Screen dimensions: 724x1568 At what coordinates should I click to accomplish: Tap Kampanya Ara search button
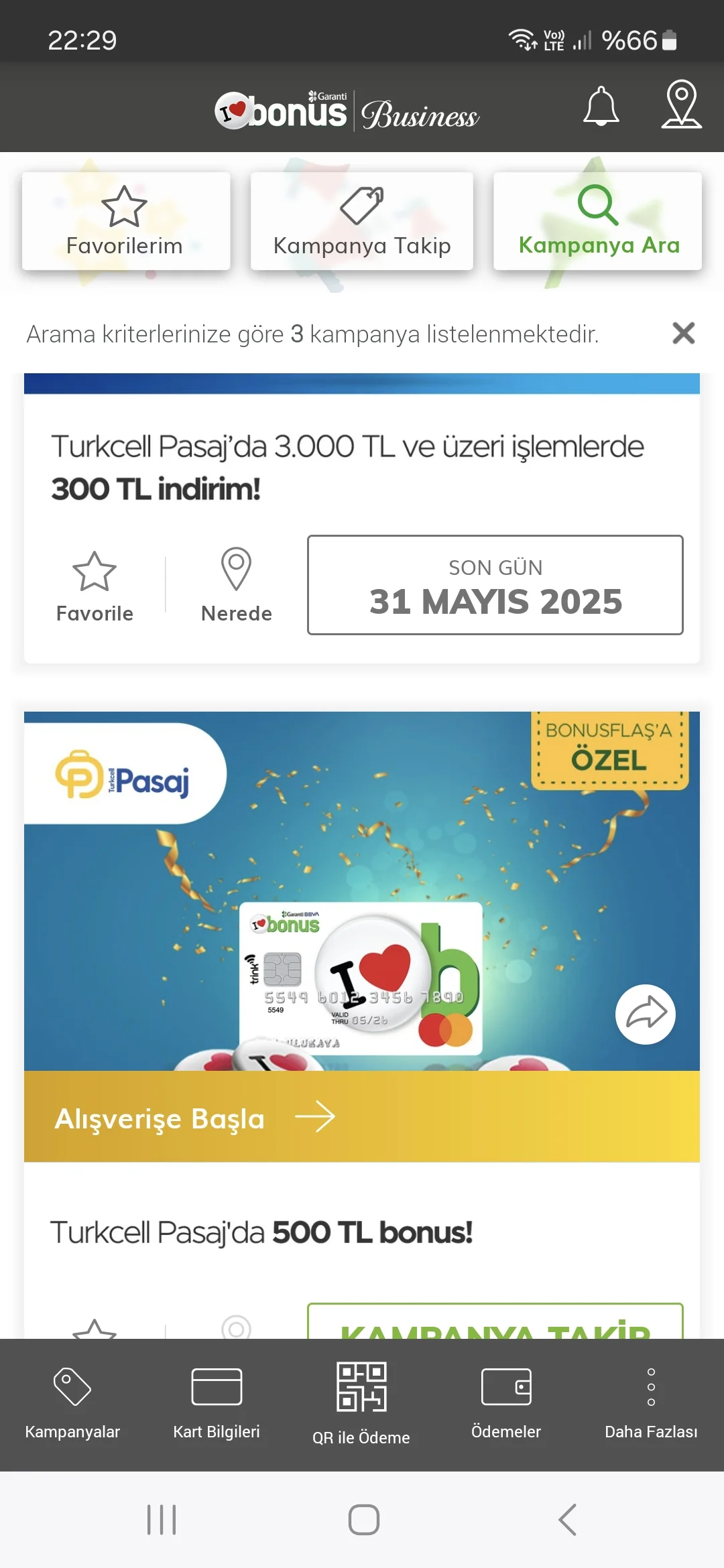[x=598, y=221]
